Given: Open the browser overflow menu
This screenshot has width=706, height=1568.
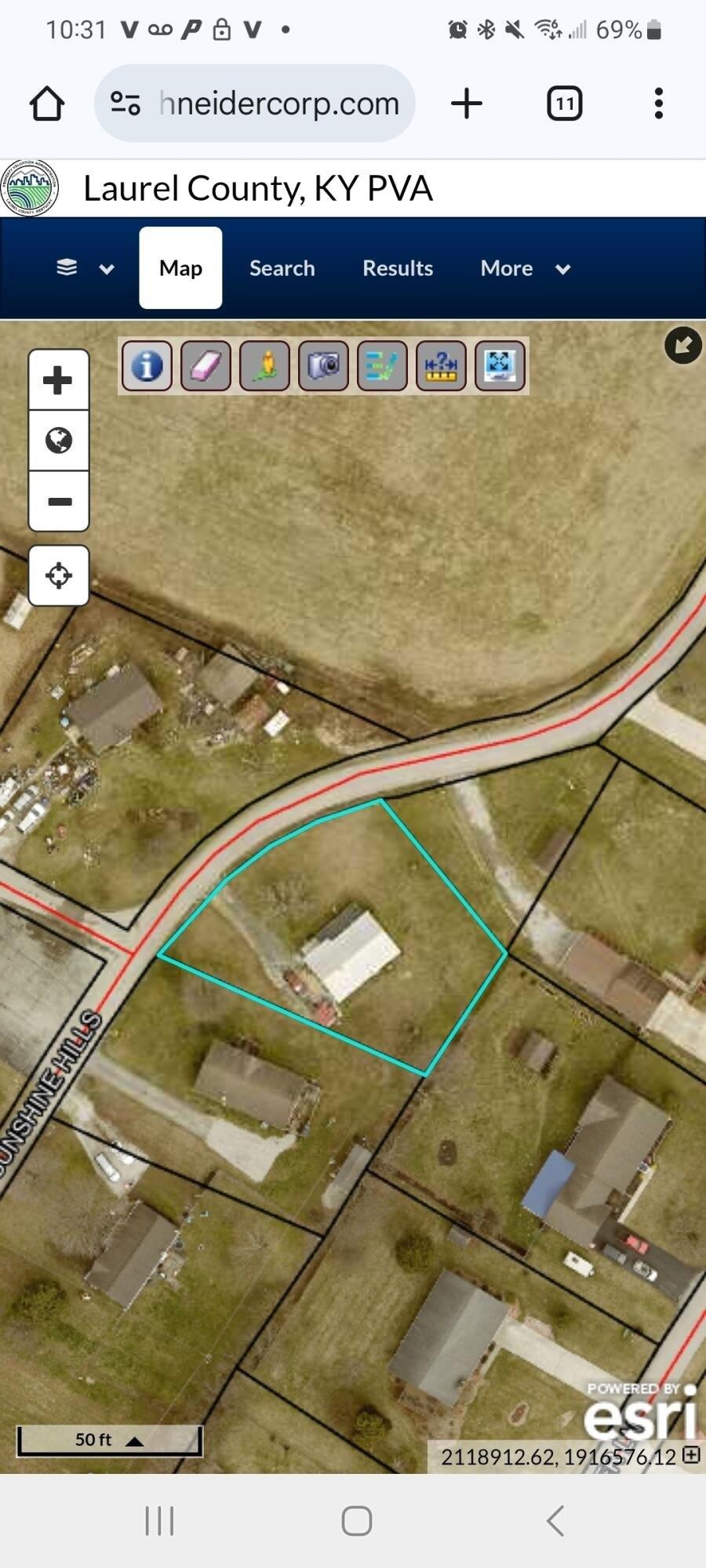Looking at the screenshot, I should 658,103.
